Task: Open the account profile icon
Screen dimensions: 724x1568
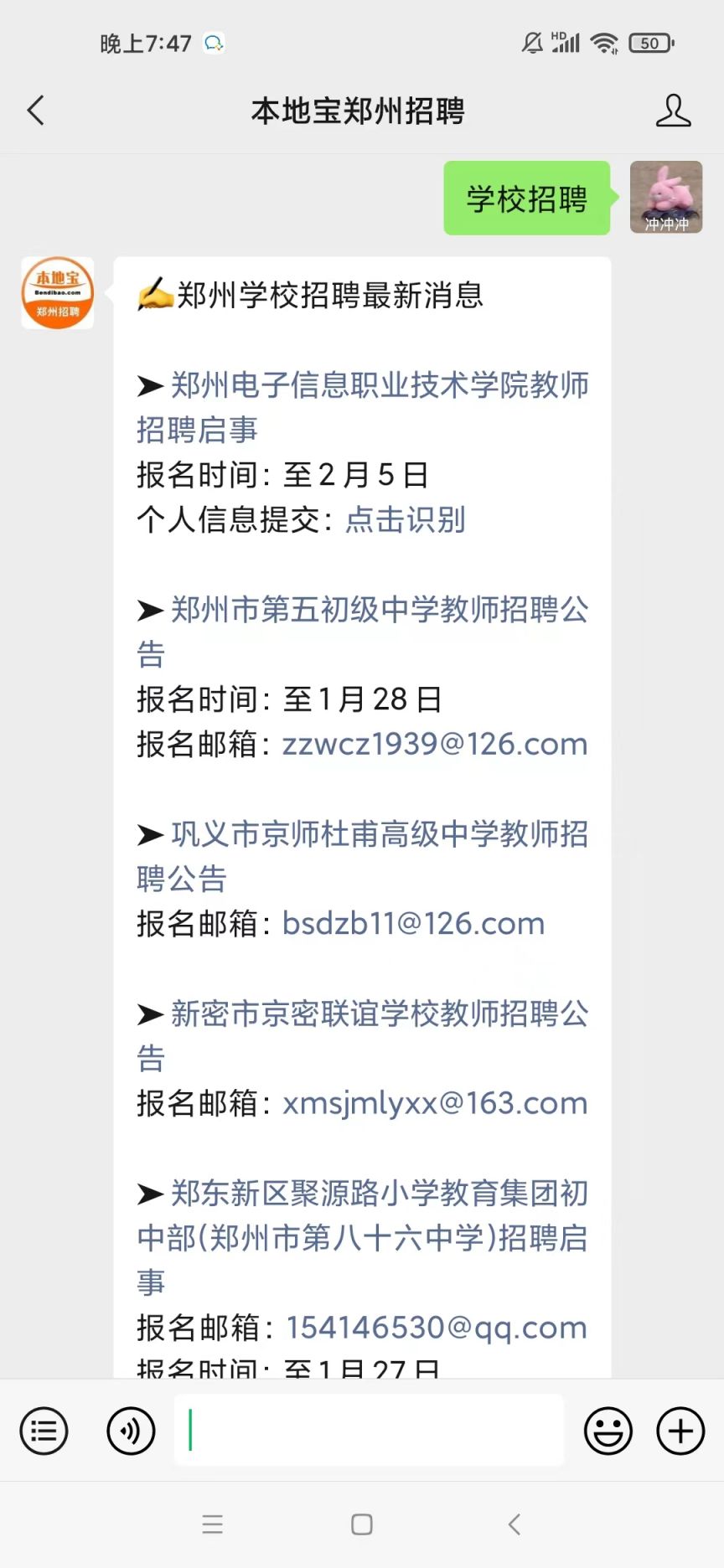Action: [x=673, y=111]
